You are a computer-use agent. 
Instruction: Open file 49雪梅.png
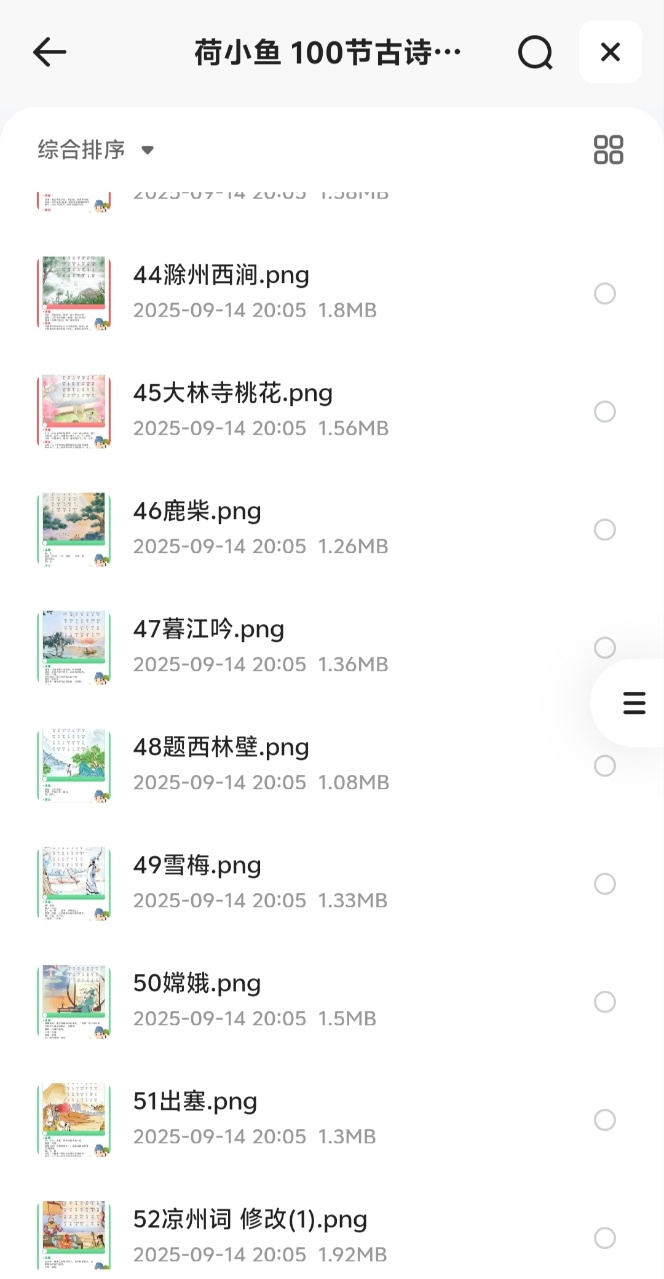tap(197, 865)
